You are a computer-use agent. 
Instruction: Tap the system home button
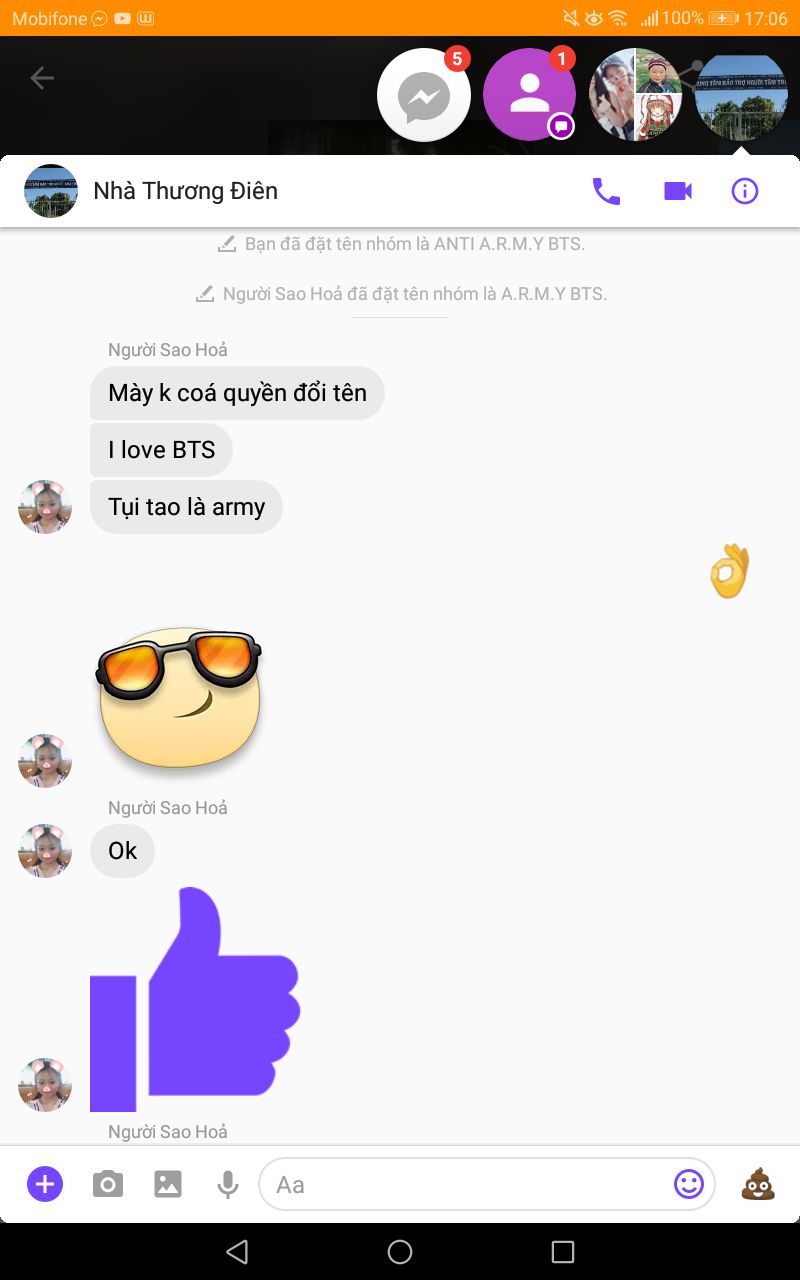click(400, 1251)
